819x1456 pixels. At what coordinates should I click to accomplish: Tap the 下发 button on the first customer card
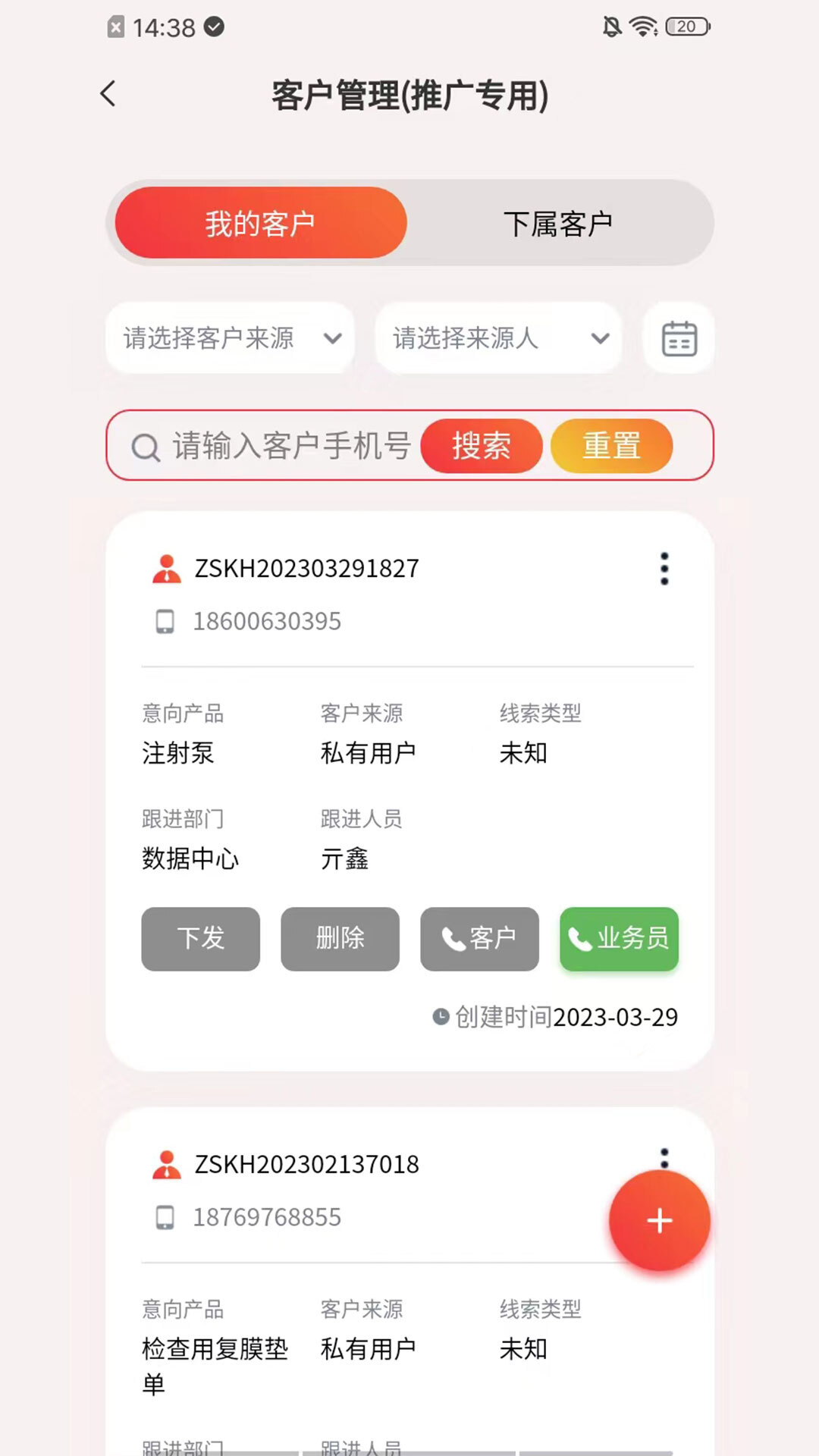tap(200, 940)
